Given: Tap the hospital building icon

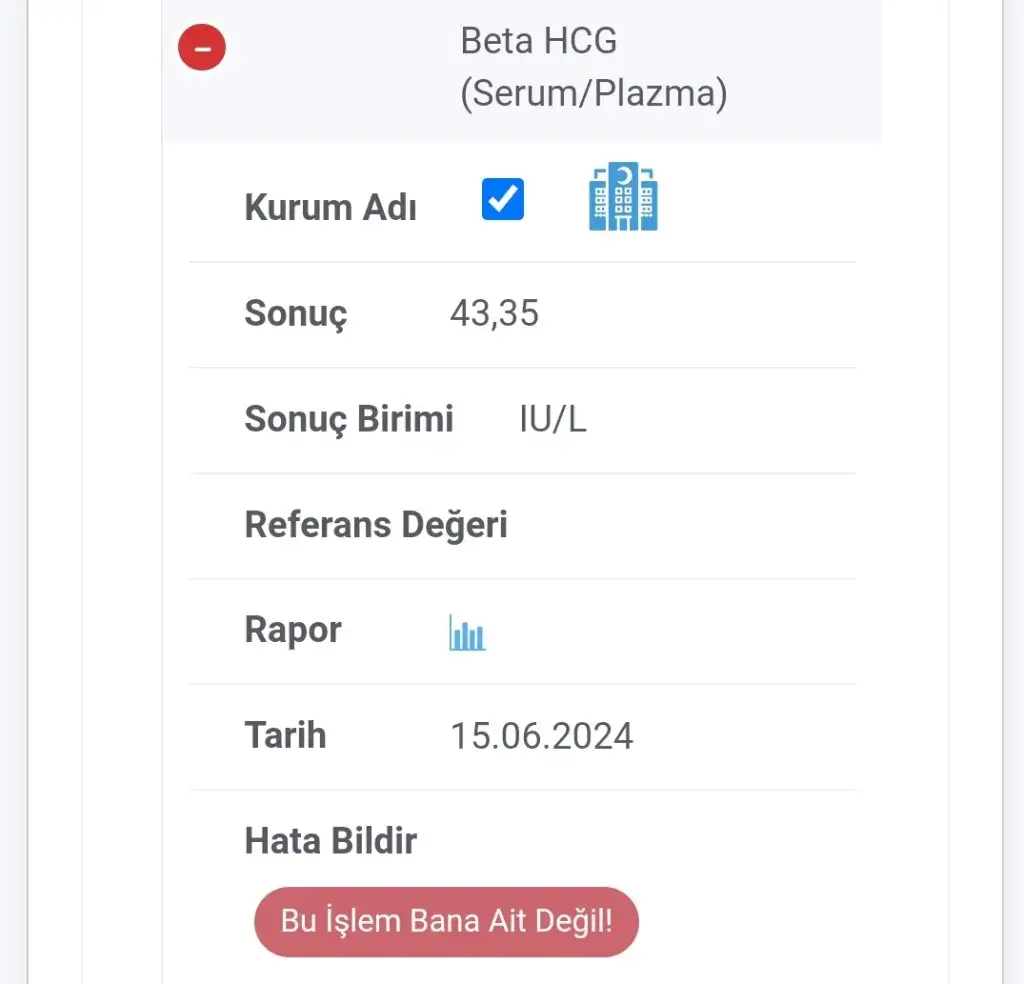Looking at the screenshot, I should point(623,198).
